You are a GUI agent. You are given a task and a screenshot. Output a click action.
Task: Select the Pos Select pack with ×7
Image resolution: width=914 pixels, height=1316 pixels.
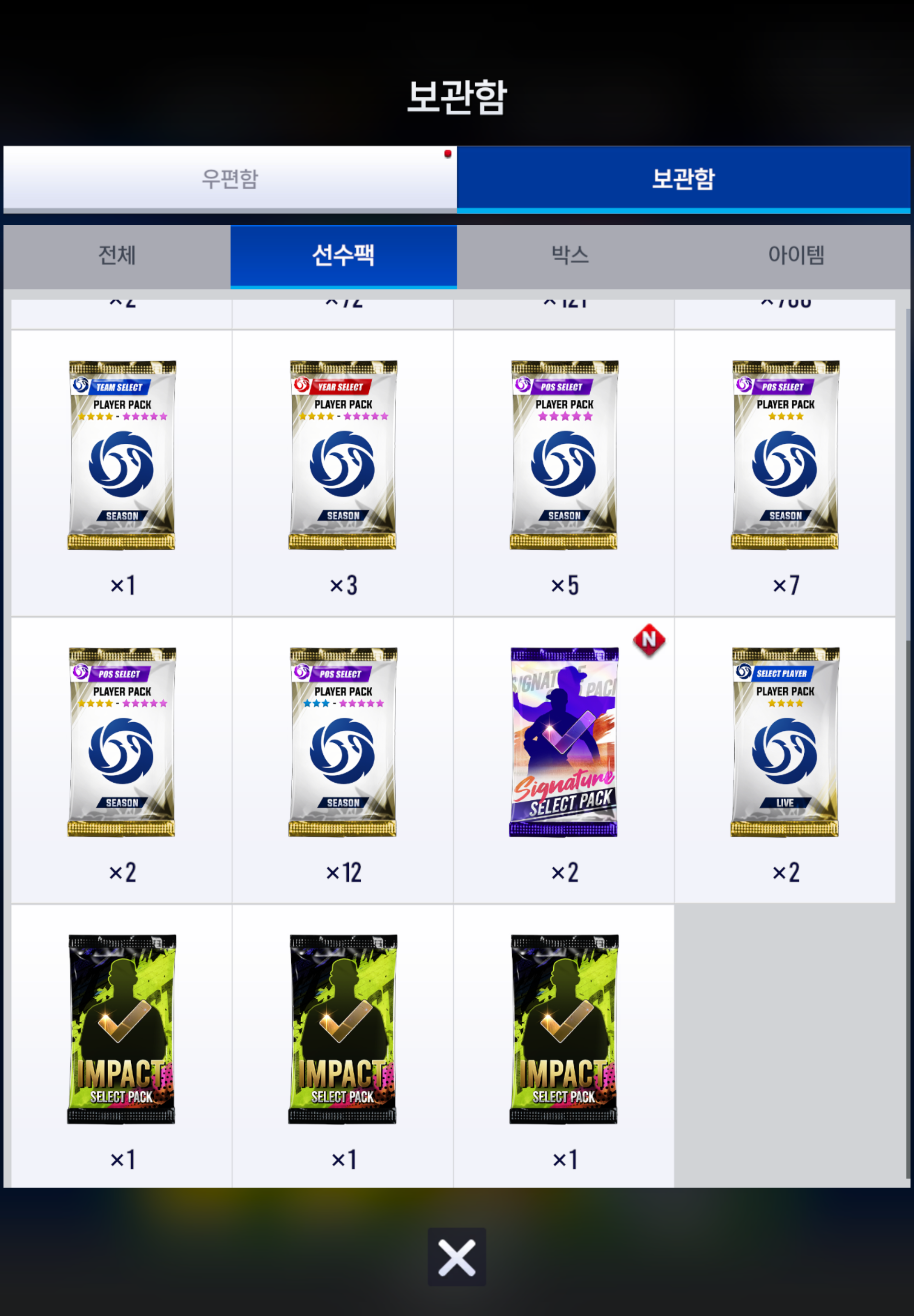[785, 455]
